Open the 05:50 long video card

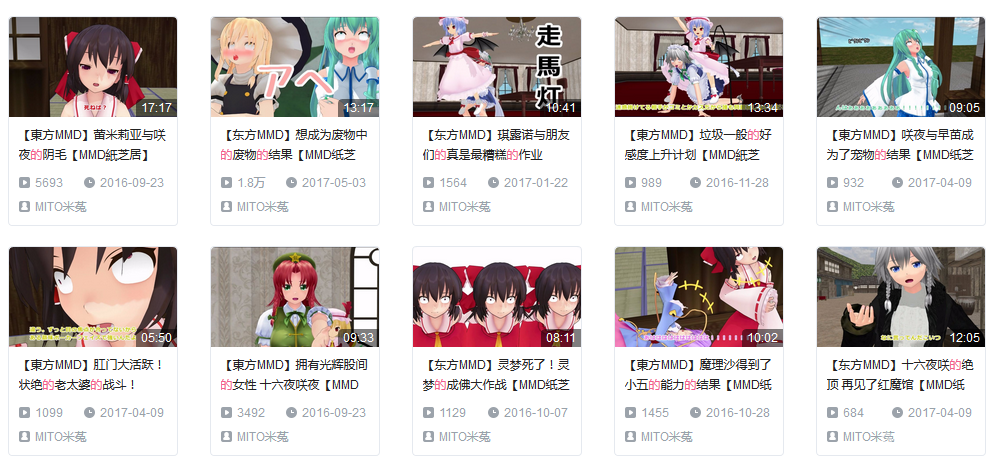coord(93,297)
